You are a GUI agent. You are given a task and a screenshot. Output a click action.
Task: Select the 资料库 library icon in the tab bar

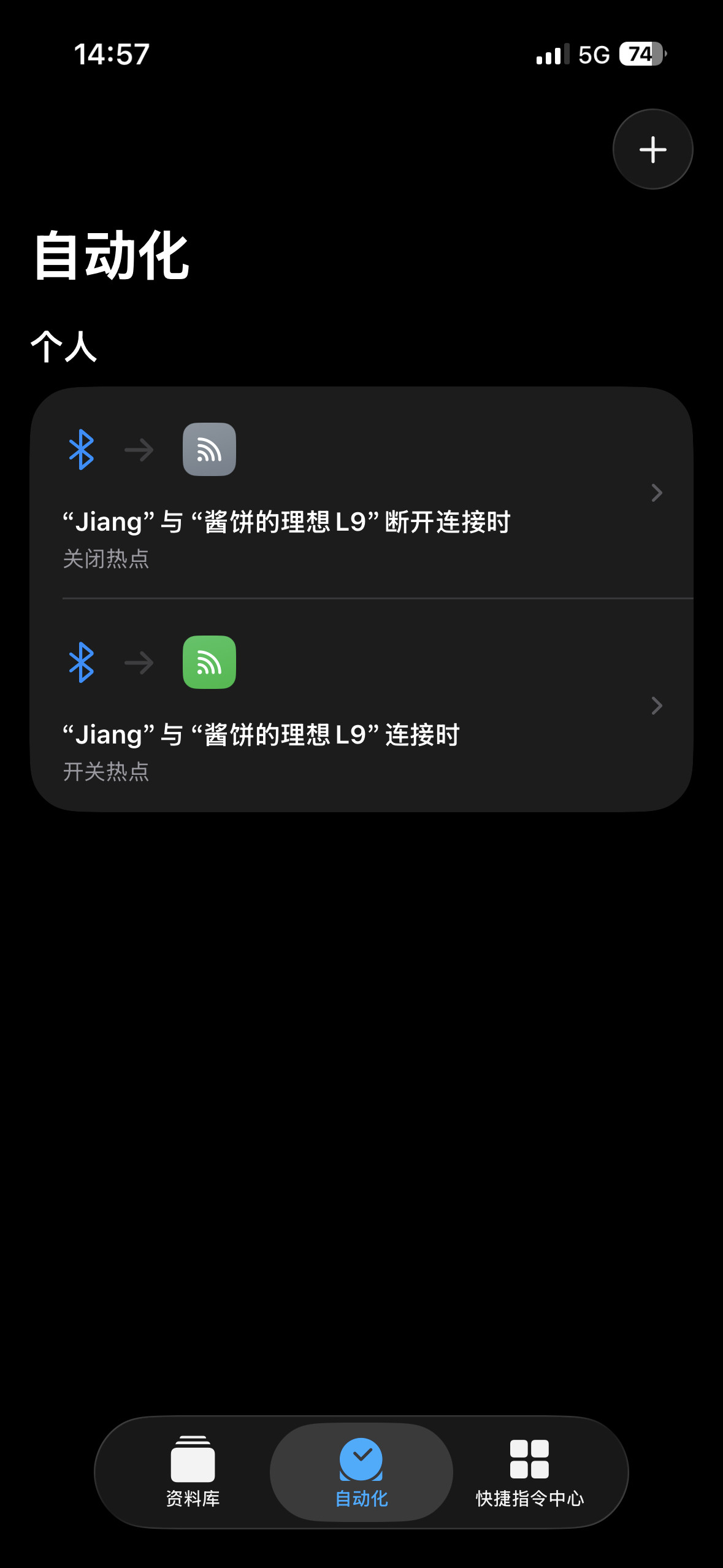click(x=192, y=1458)
